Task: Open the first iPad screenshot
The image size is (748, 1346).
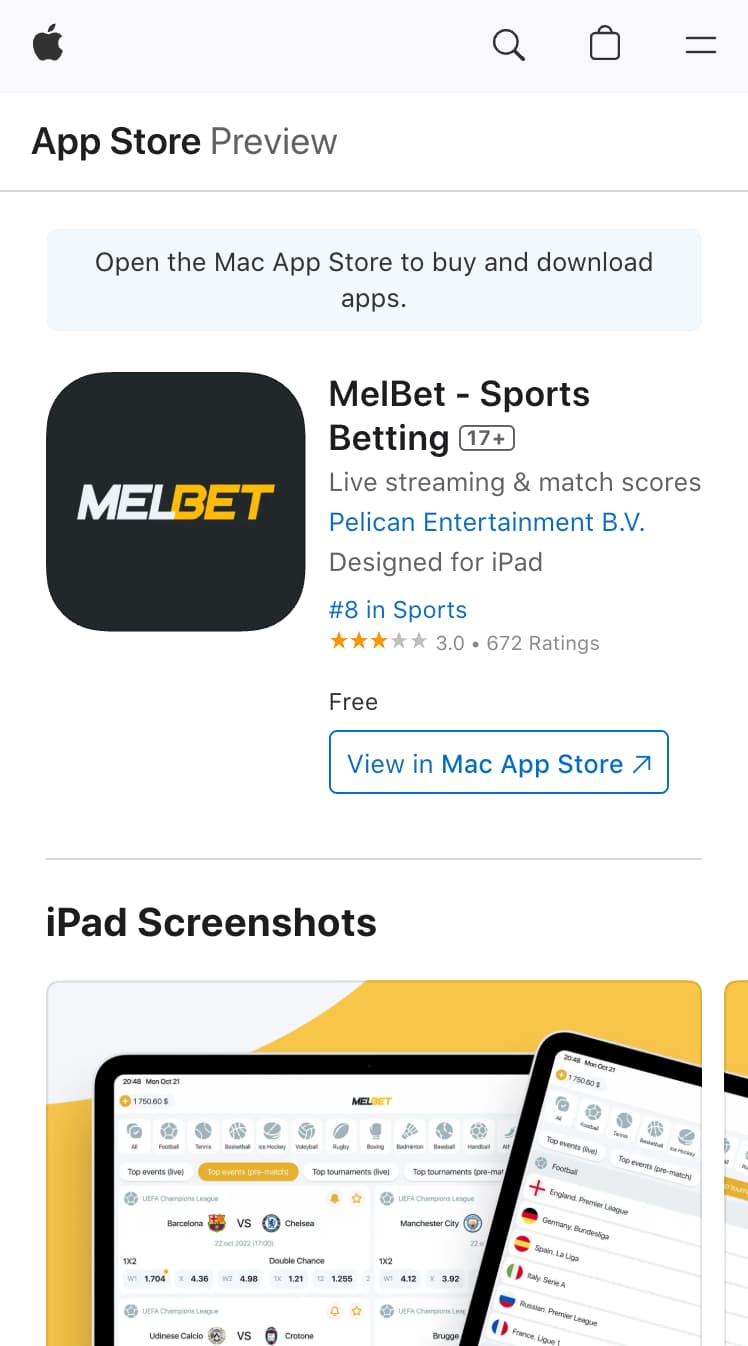Action: point(373,1160)
